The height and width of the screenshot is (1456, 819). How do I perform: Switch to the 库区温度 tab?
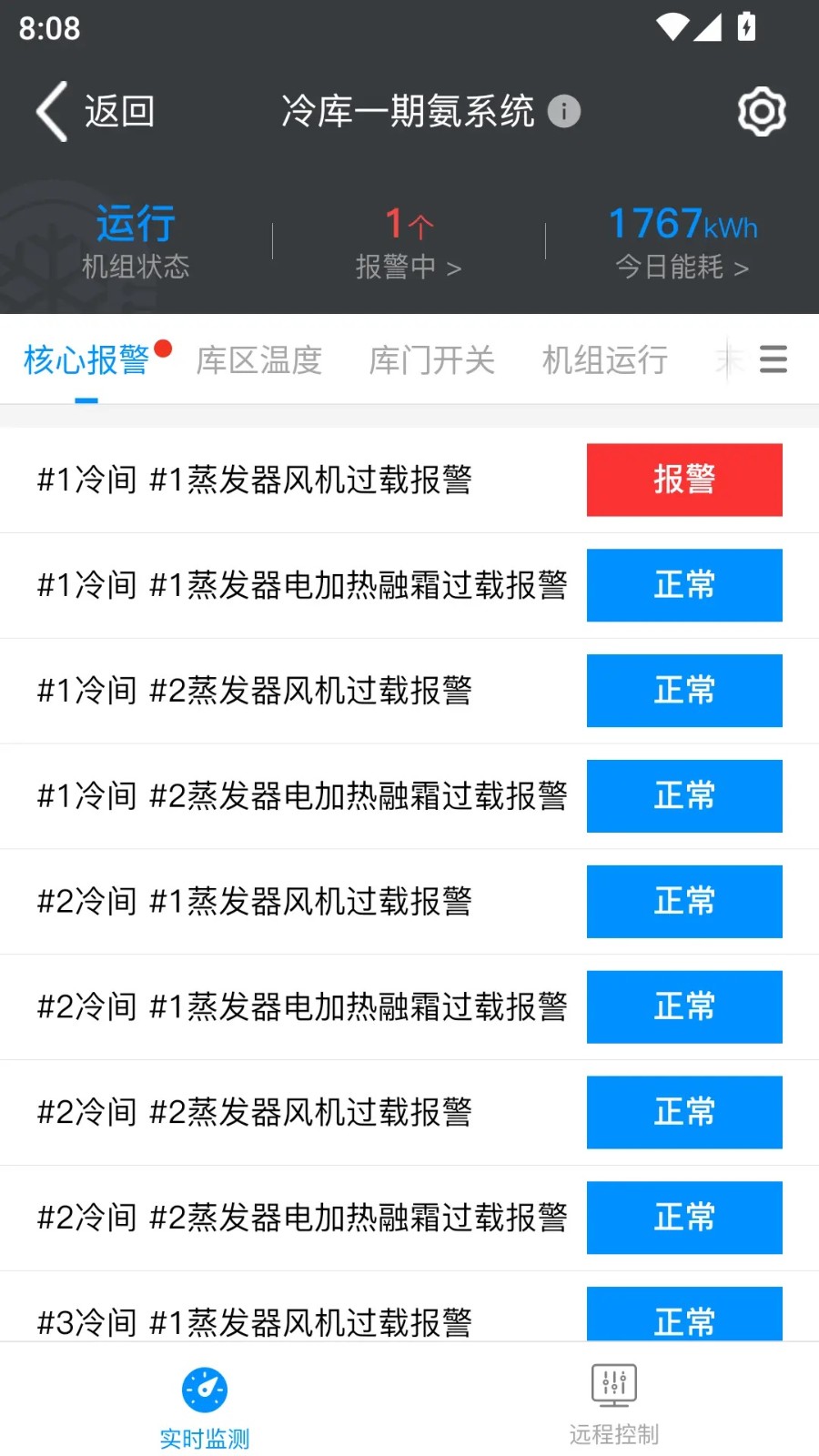tap(258, 359)
